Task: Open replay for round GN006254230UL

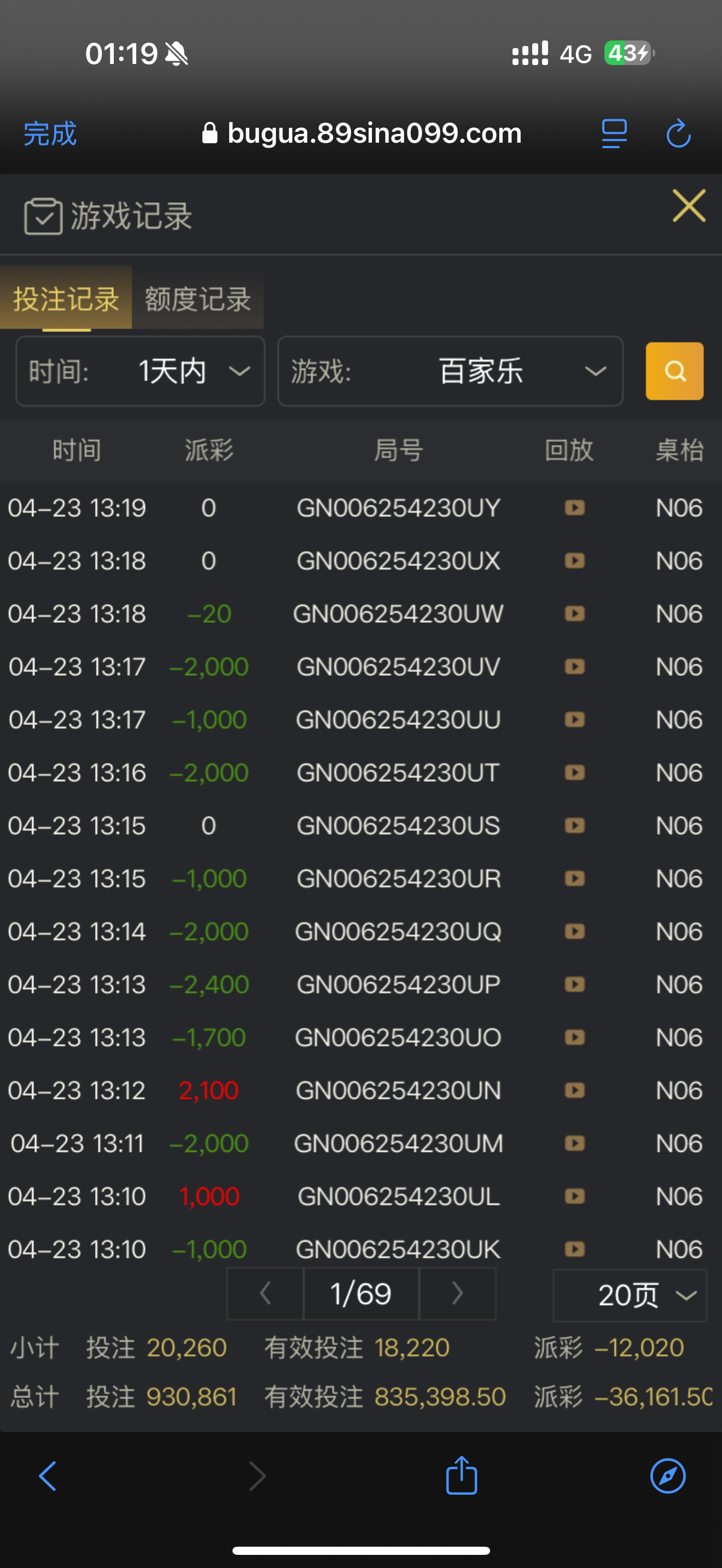Action: pyautogui.click(x=574, y=1196)
